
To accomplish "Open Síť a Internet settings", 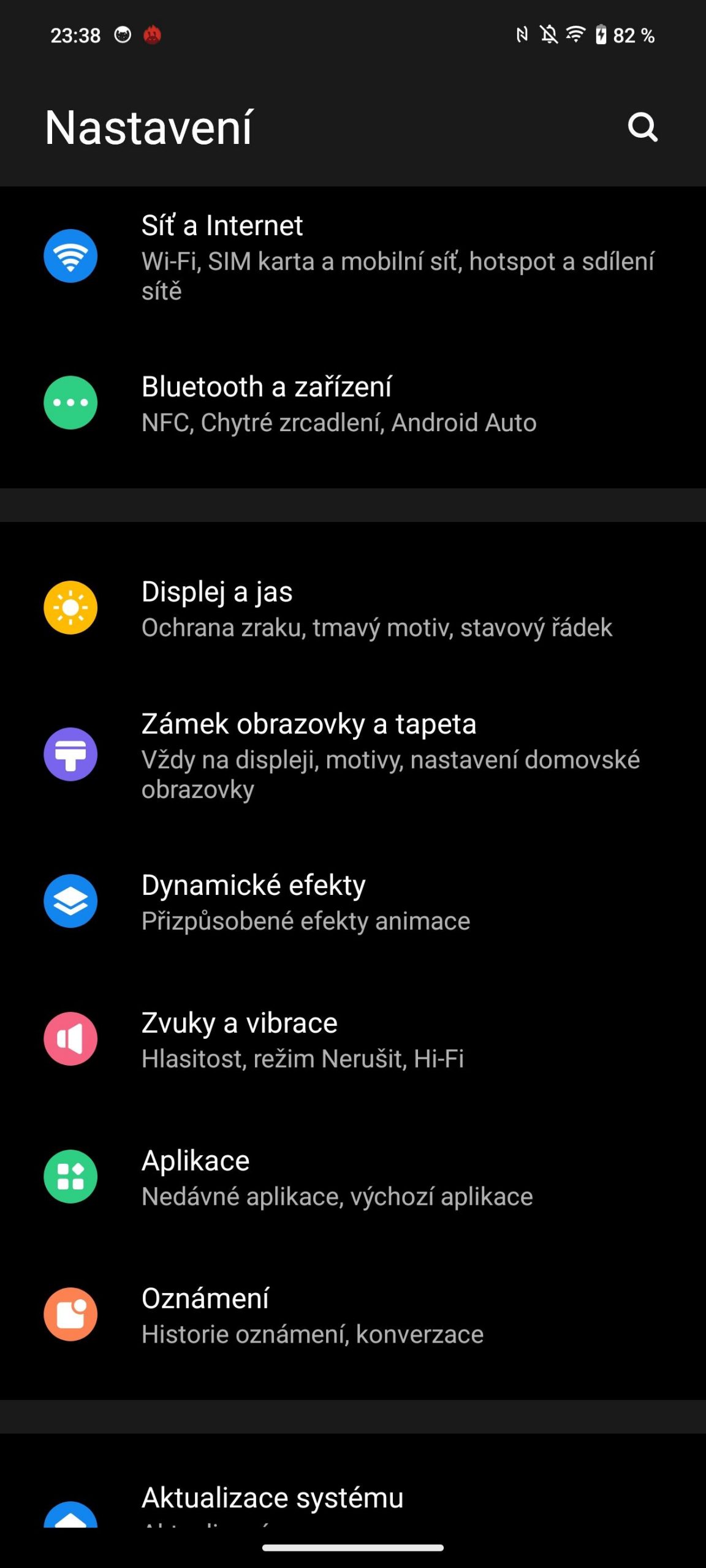I will click(x=353, y=257).
